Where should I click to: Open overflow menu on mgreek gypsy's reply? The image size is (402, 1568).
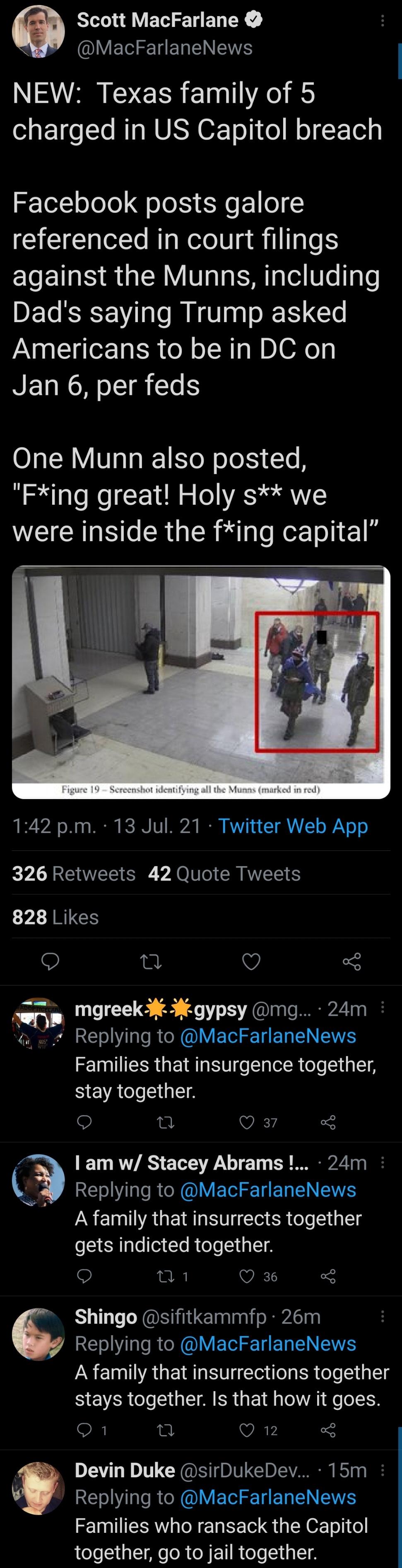382,1007
